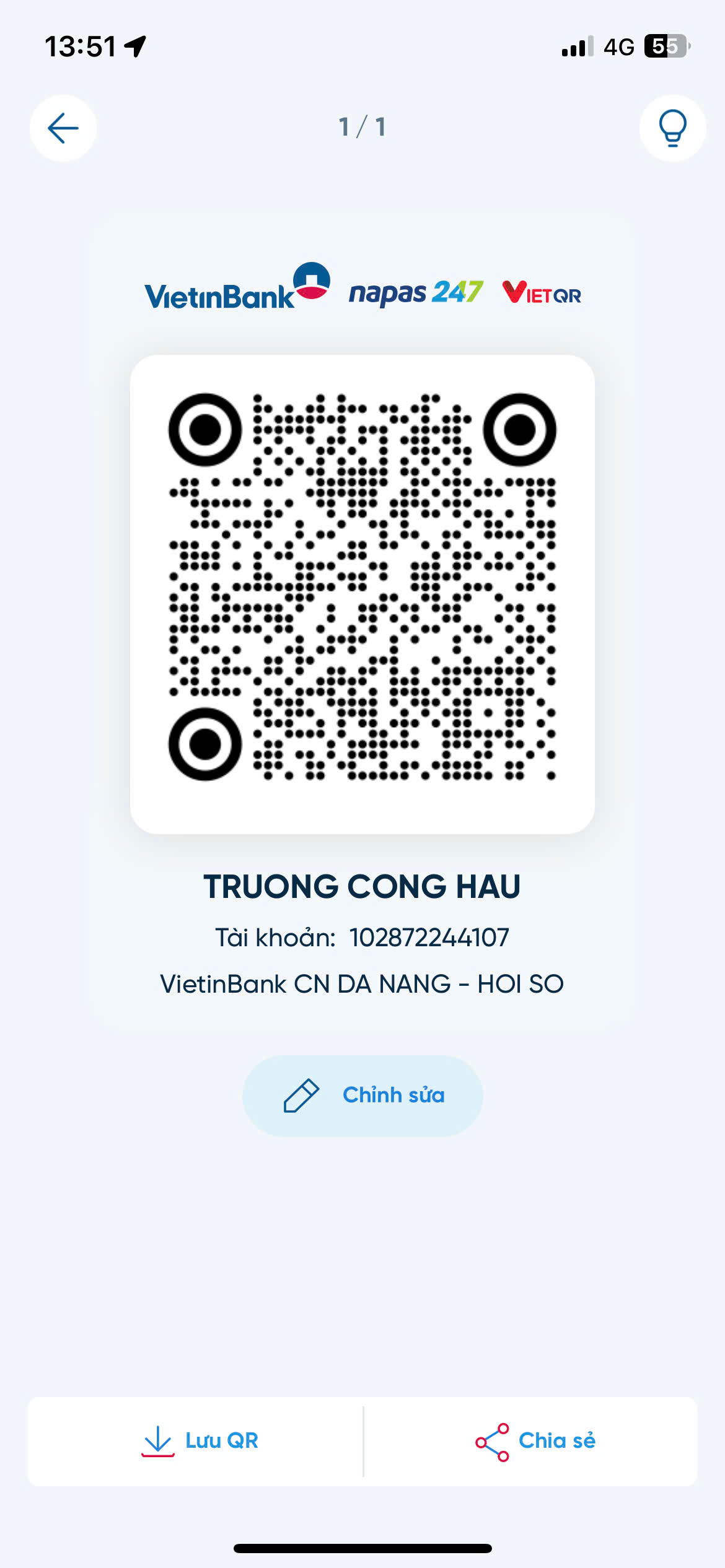Open the lightbulb tips icon
This screenshot has width=725, height=1568.
tap(672, 128)
